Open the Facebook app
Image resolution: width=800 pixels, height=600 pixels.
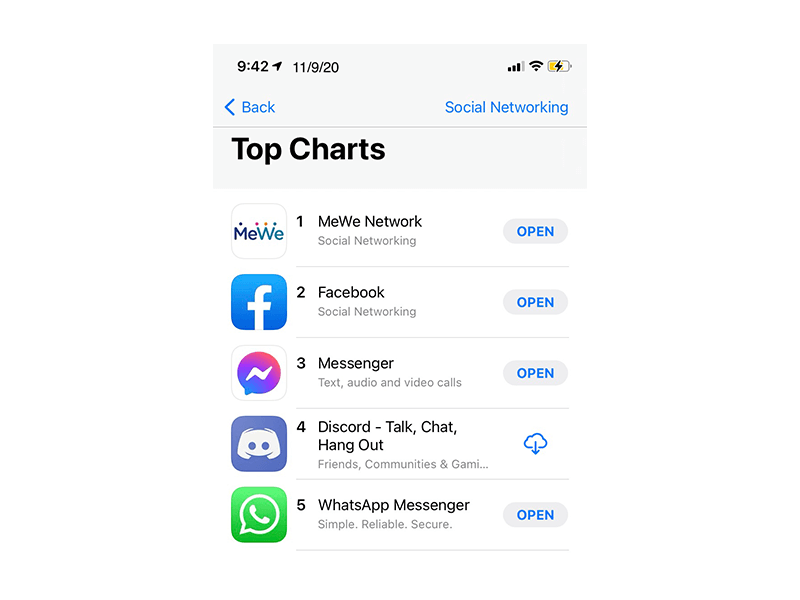point(535,302)
